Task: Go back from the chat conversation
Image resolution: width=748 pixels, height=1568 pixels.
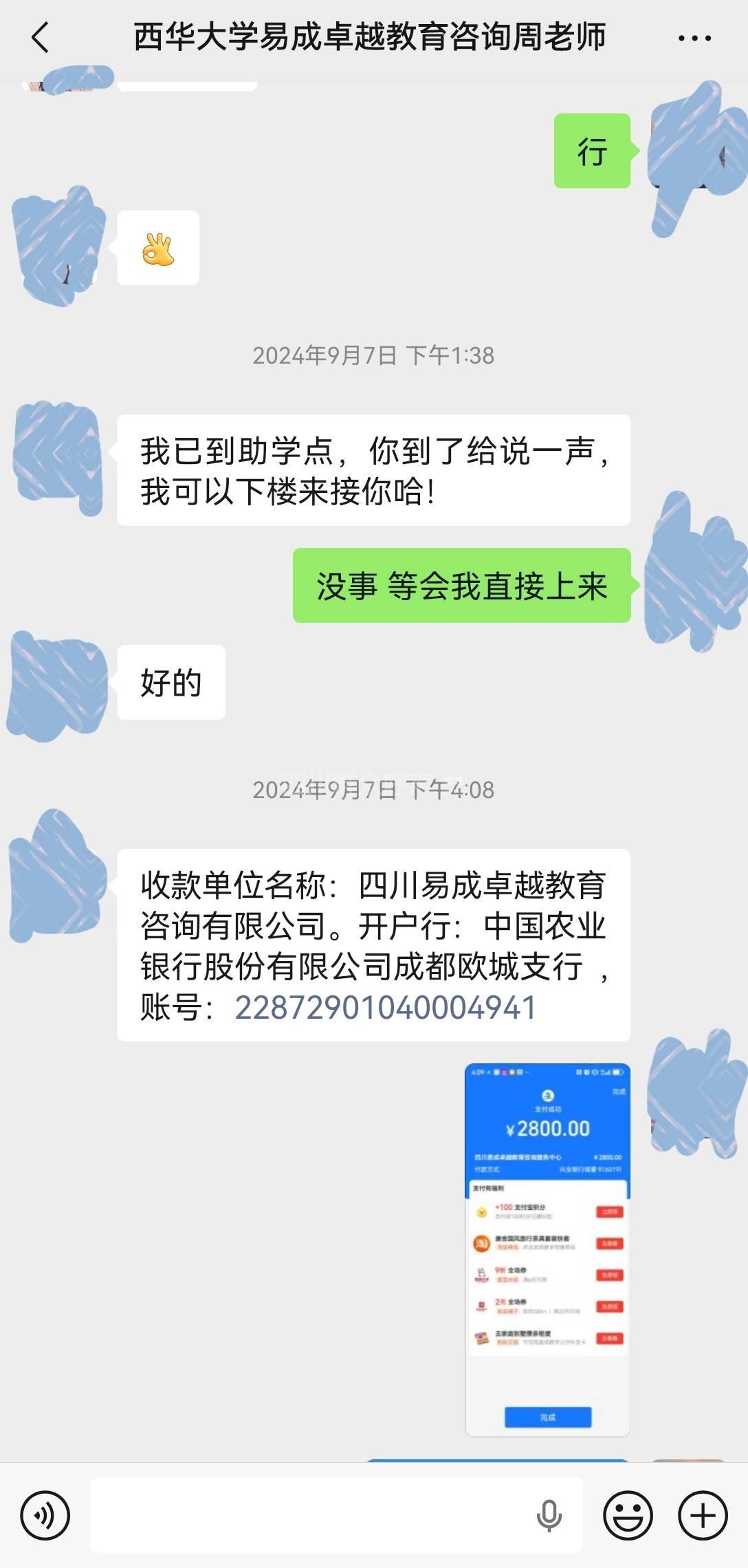Action: pos(41,37)
